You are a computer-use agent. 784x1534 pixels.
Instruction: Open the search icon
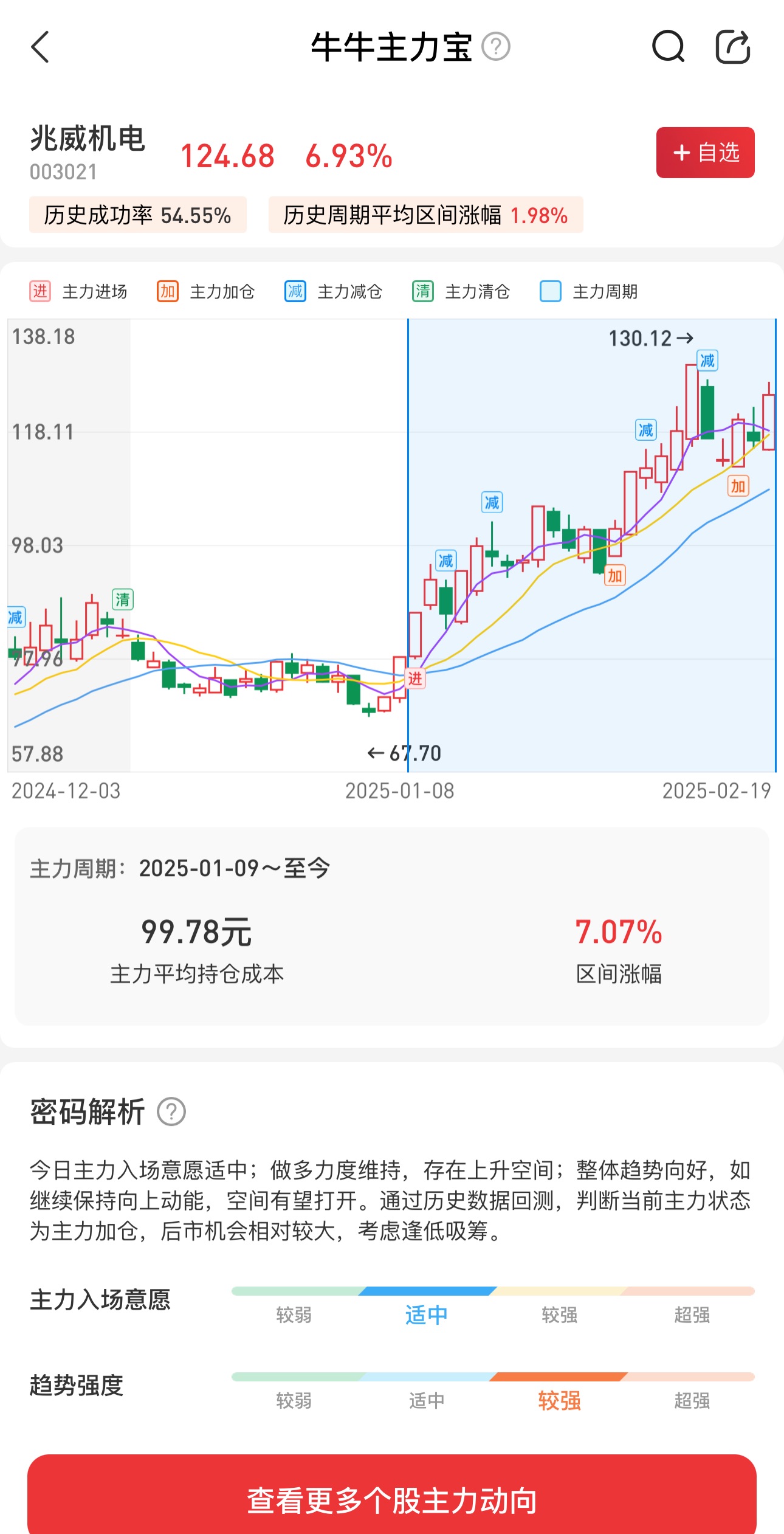[x=668, y=47]
